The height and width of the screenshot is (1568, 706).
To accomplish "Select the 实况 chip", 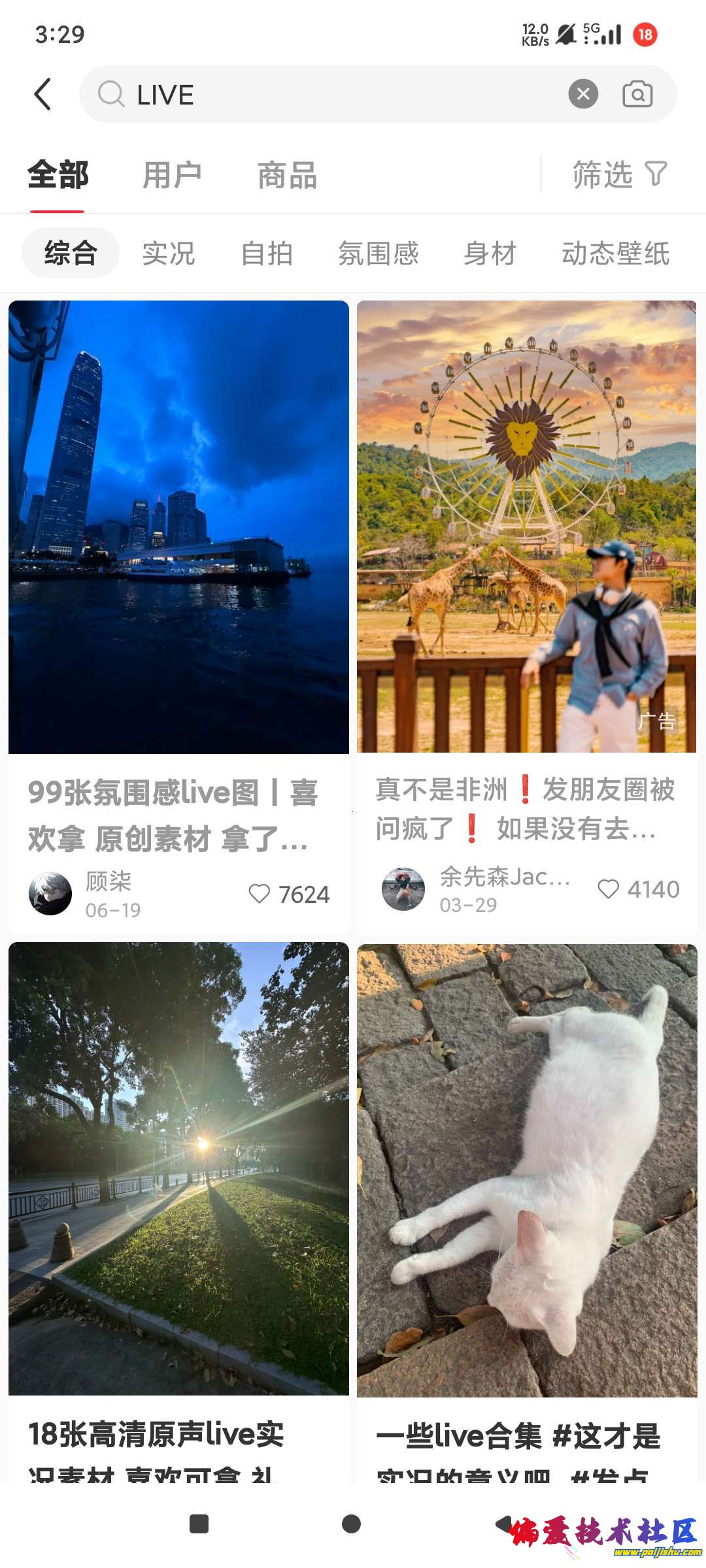I will [x=169, y=253].
